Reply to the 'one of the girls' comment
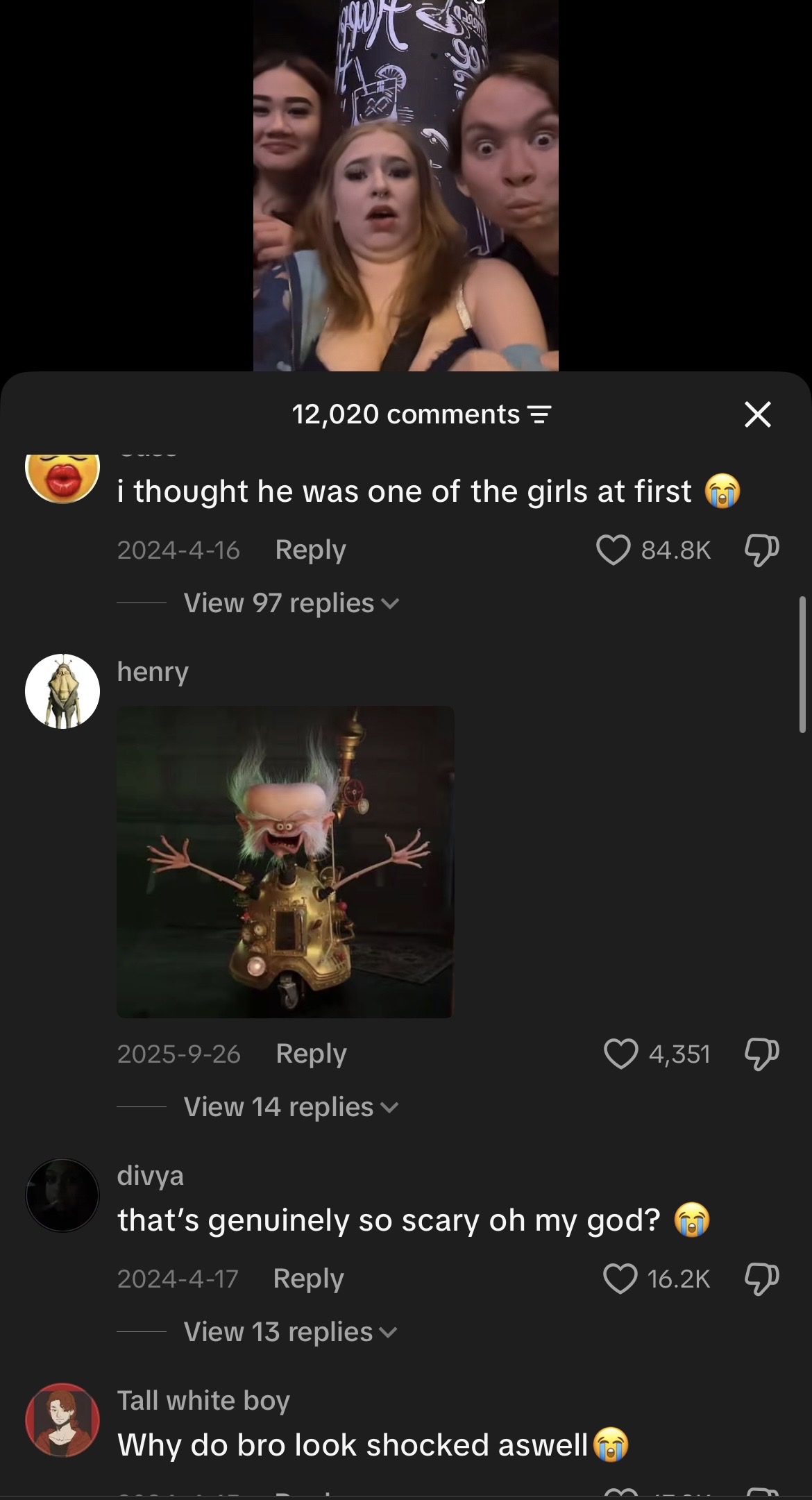This screenshot has height=1500, width=812. pos(310,550)
